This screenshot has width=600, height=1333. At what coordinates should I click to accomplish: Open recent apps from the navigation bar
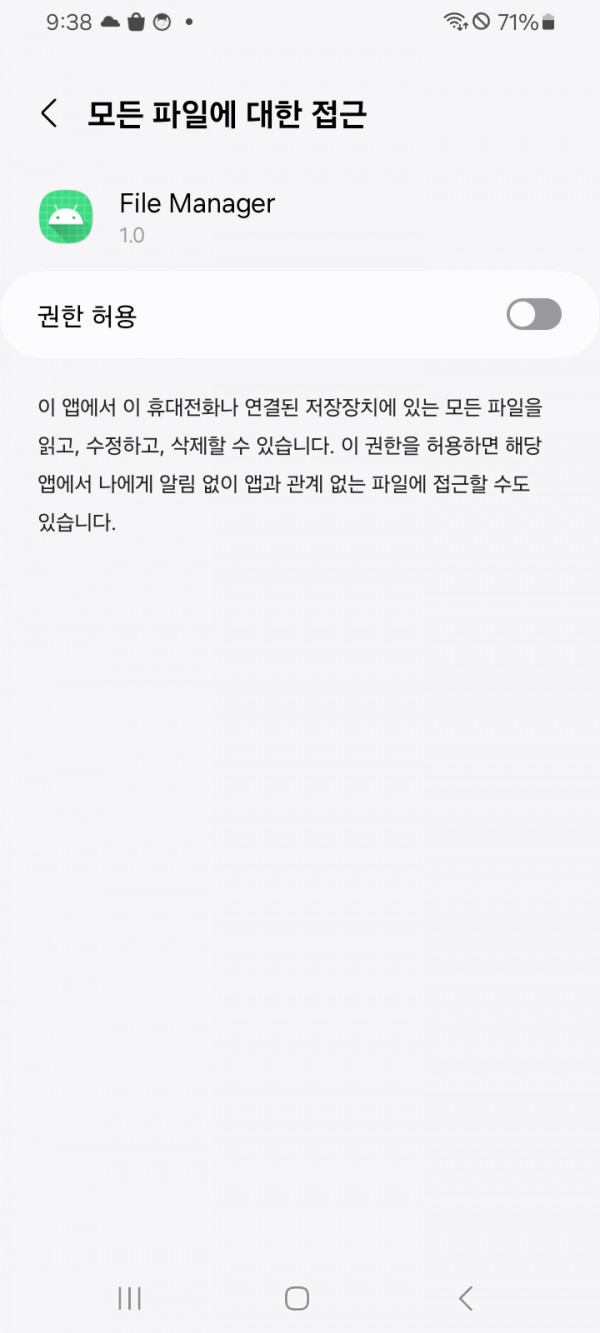[x=129, y=1298]
